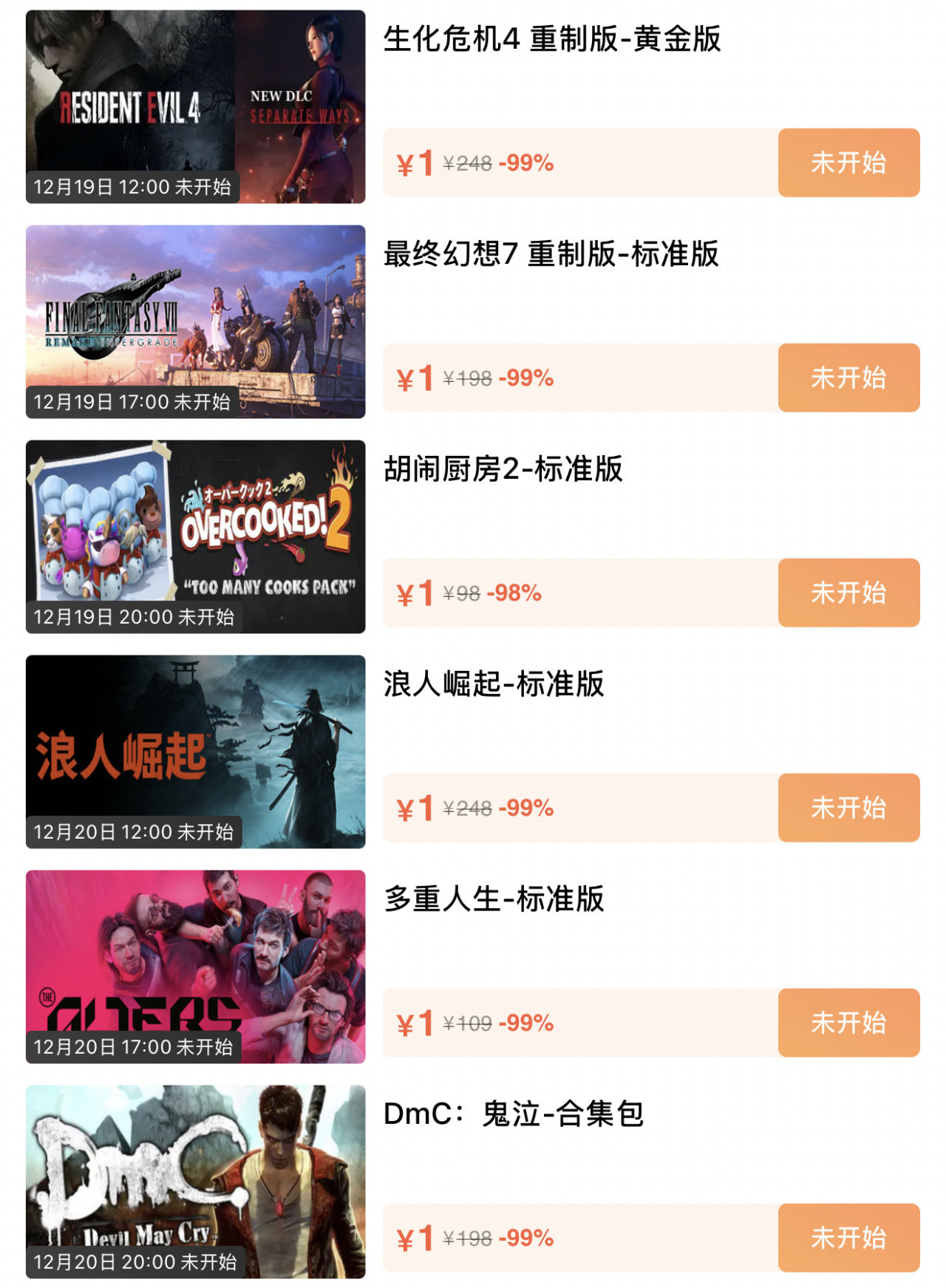Viewport: 946px width, 1288px height.
Task: Tap 未开始 button for 生化危机4 重制版
Action: pyautogui.click(x=848, y=163)
